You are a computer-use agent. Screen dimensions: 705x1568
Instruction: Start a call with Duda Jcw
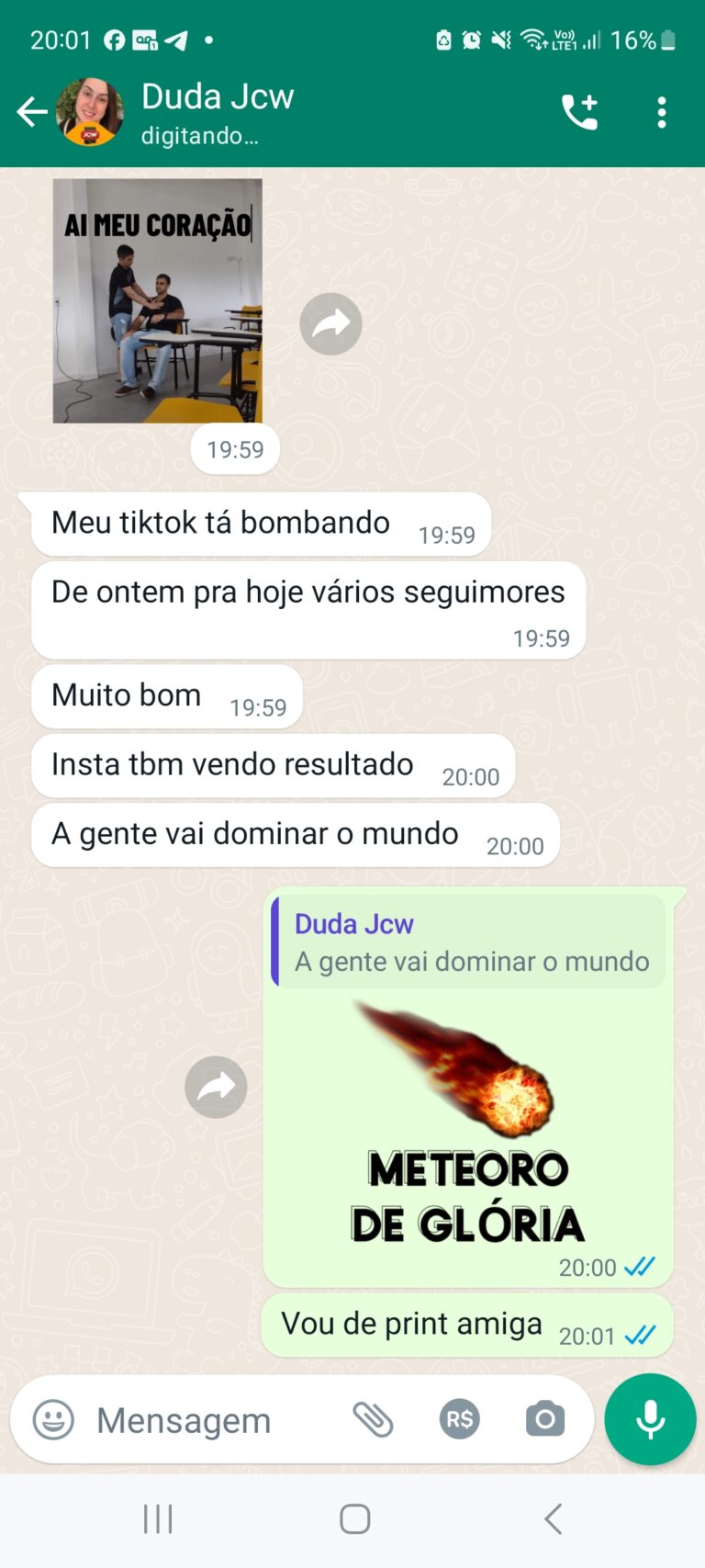coord(579,113)
